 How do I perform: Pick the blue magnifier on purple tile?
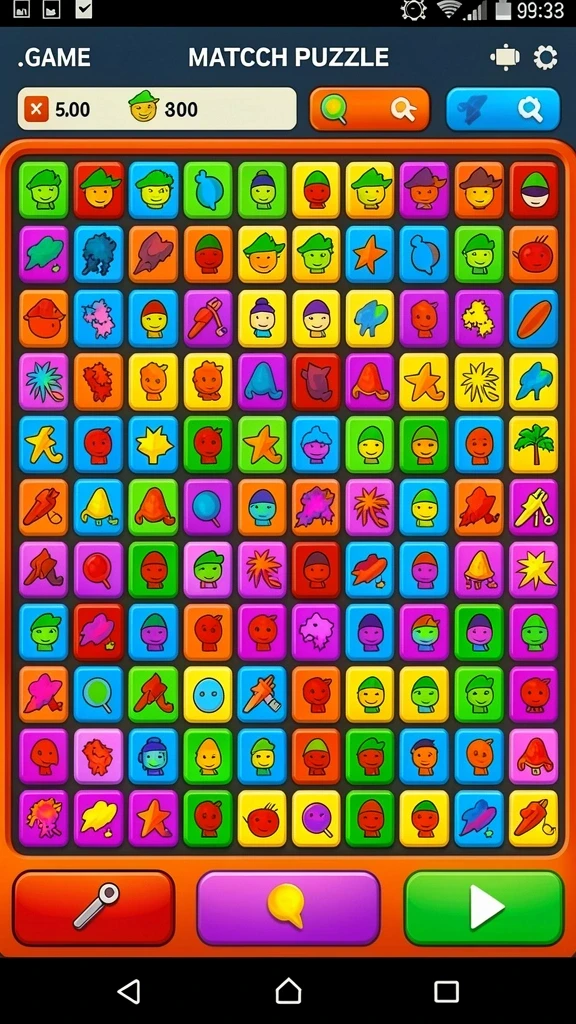coord(208,507)
